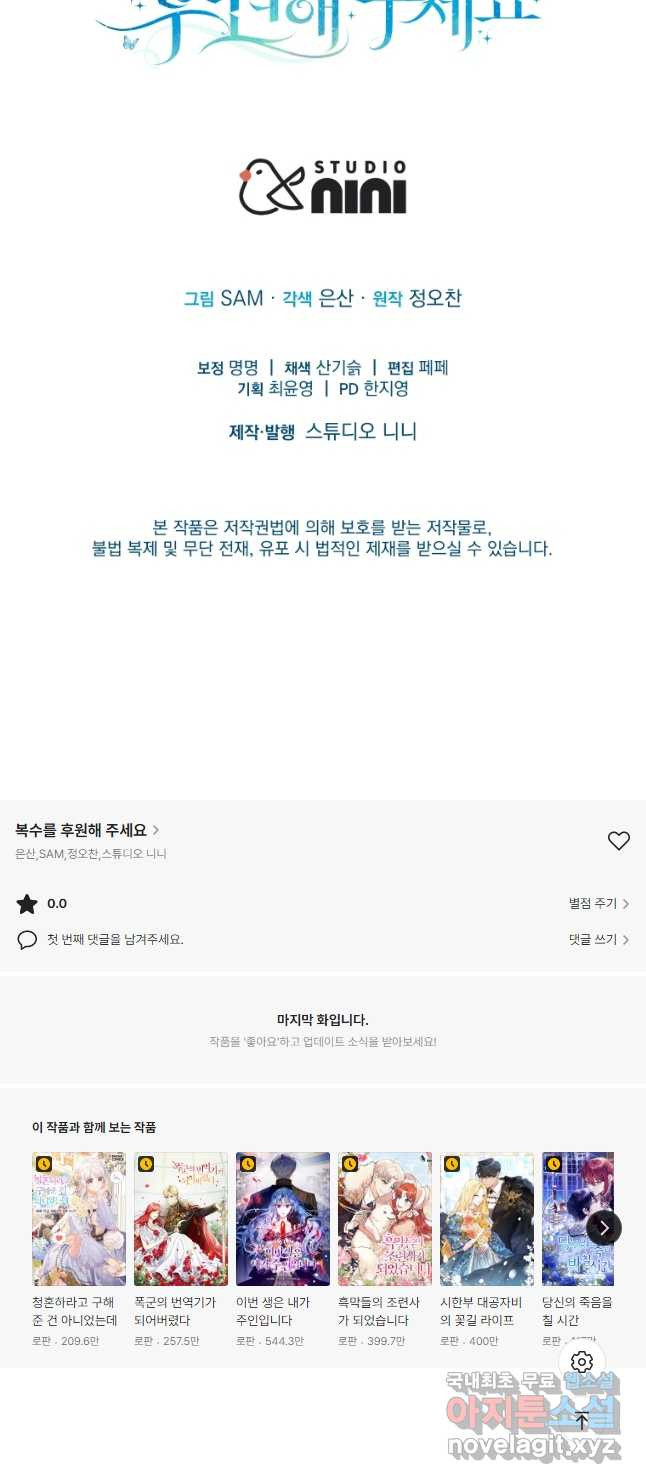Tap 별점 주기 to rate
Screen dimensions: 646x1484
tap(598, 903)
